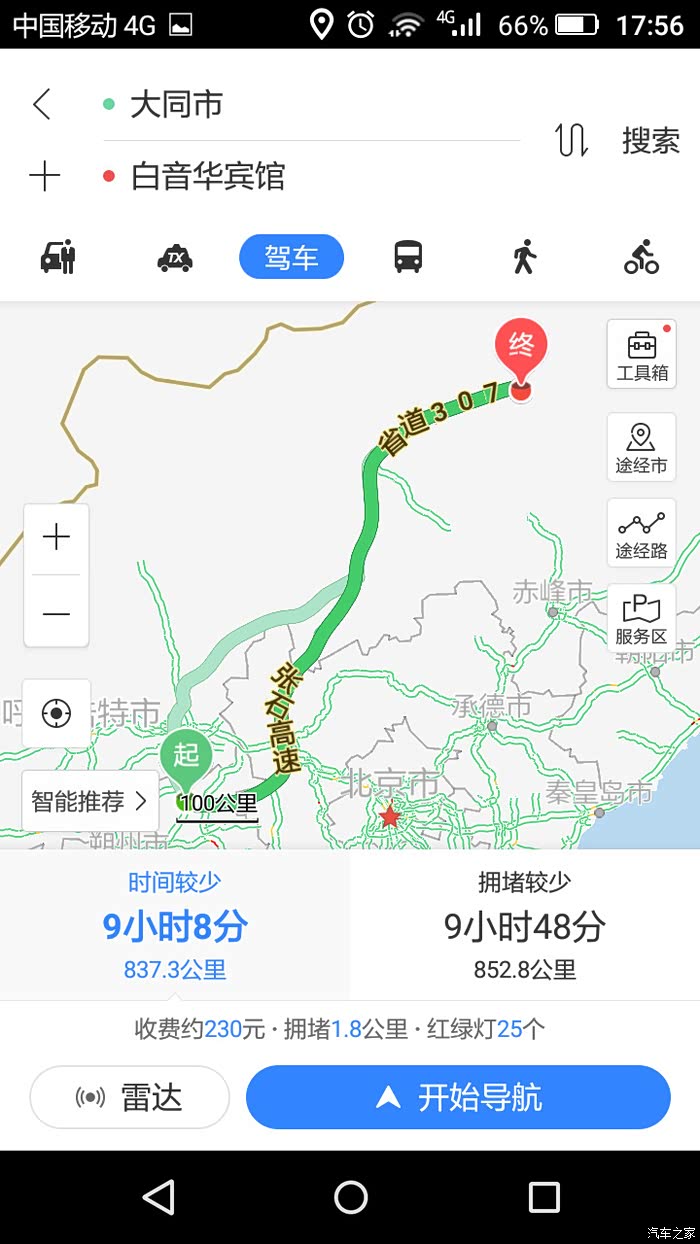Choose the 拥堵较少 route option
700x1244 pixels.
[x=525, y=925]
